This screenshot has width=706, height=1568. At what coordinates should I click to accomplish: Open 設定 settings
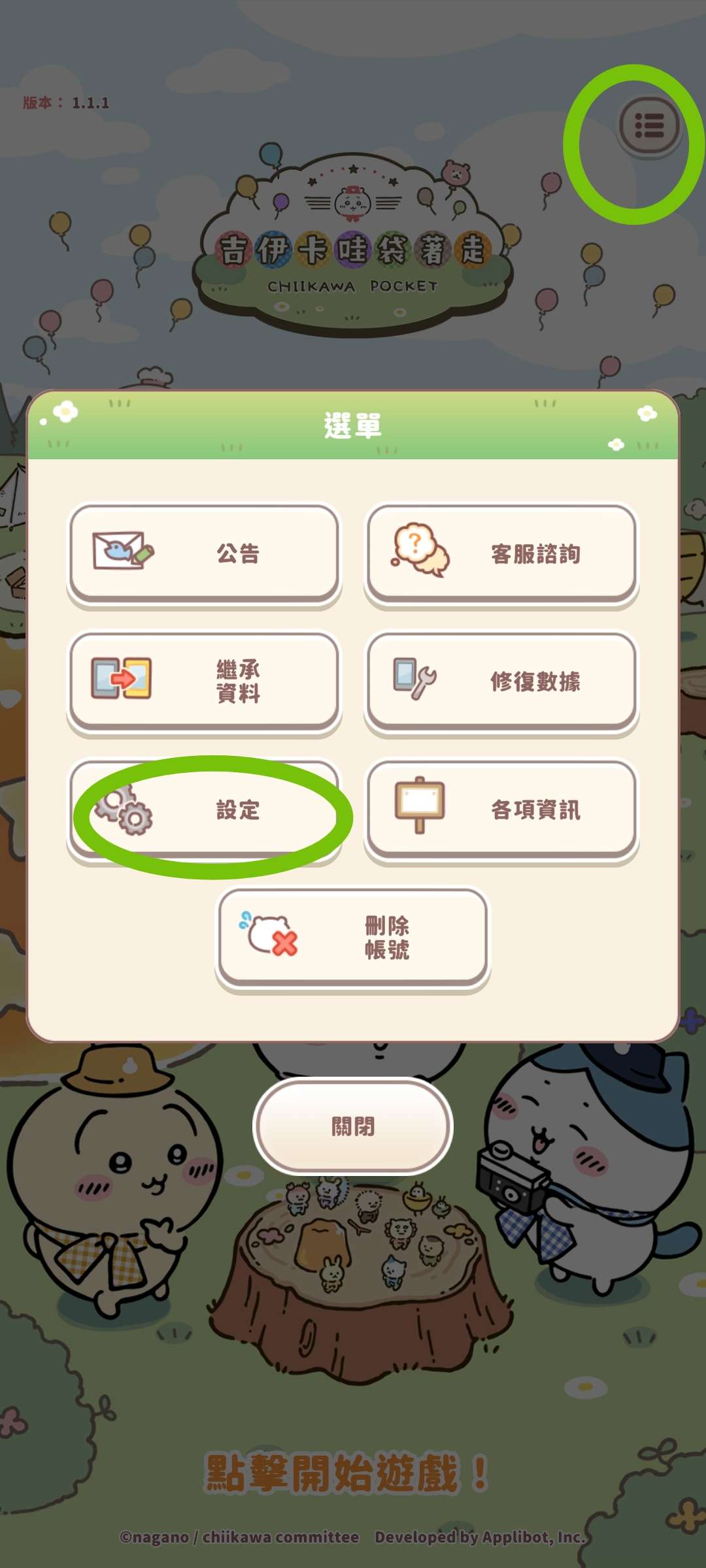pos(204,809)
